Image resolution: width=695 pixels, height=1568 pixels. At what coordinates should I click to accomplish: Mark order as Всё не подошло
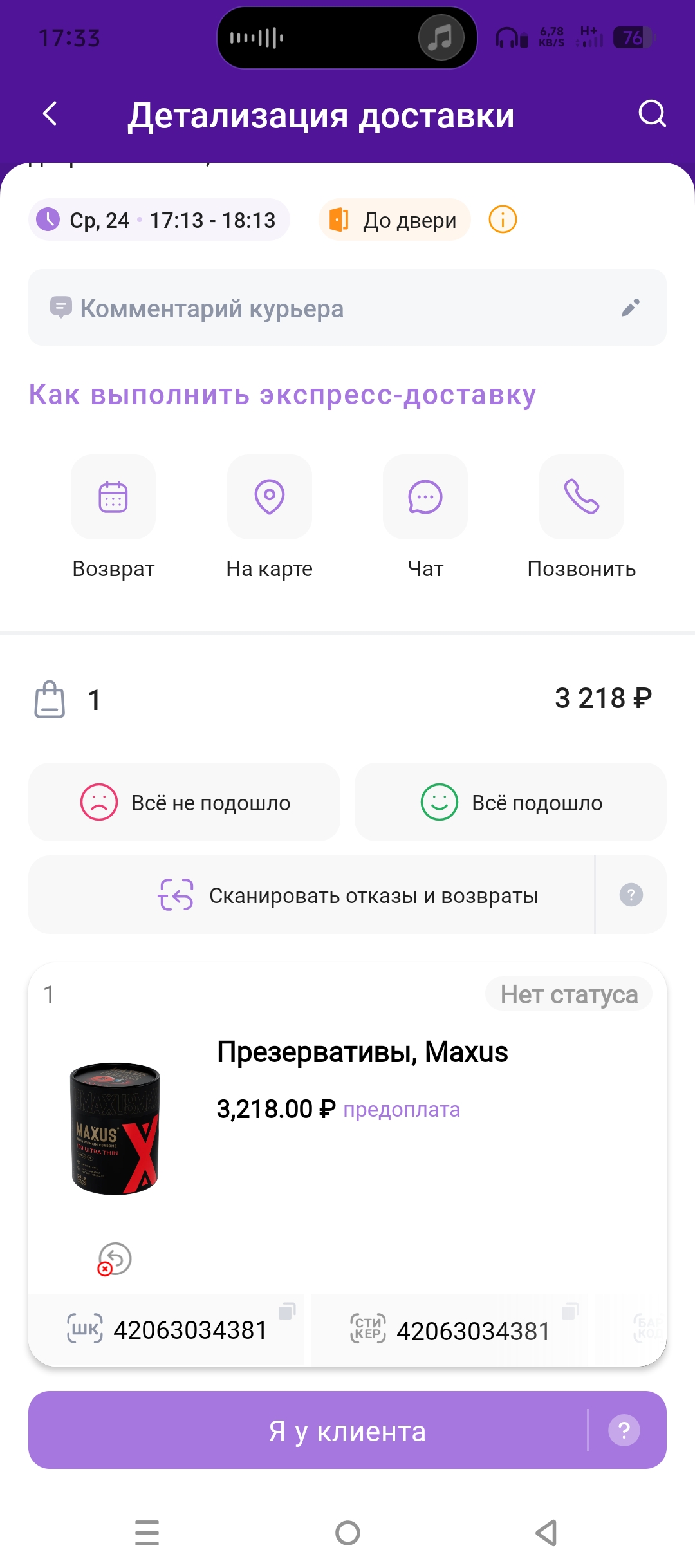tap(185, 803)
